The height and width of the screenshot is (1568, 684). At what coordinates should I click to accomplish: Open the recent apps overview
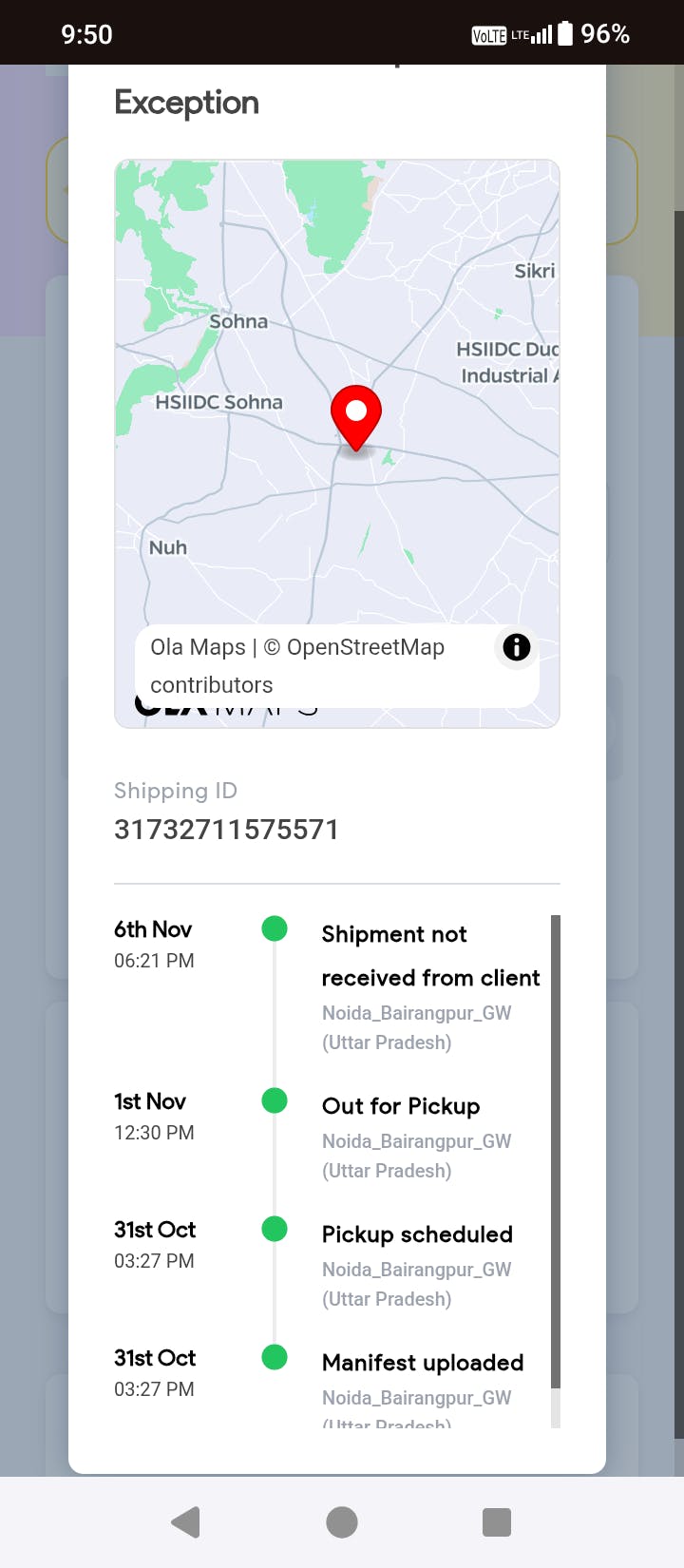pyautogui.click(x=497, y=1521)
